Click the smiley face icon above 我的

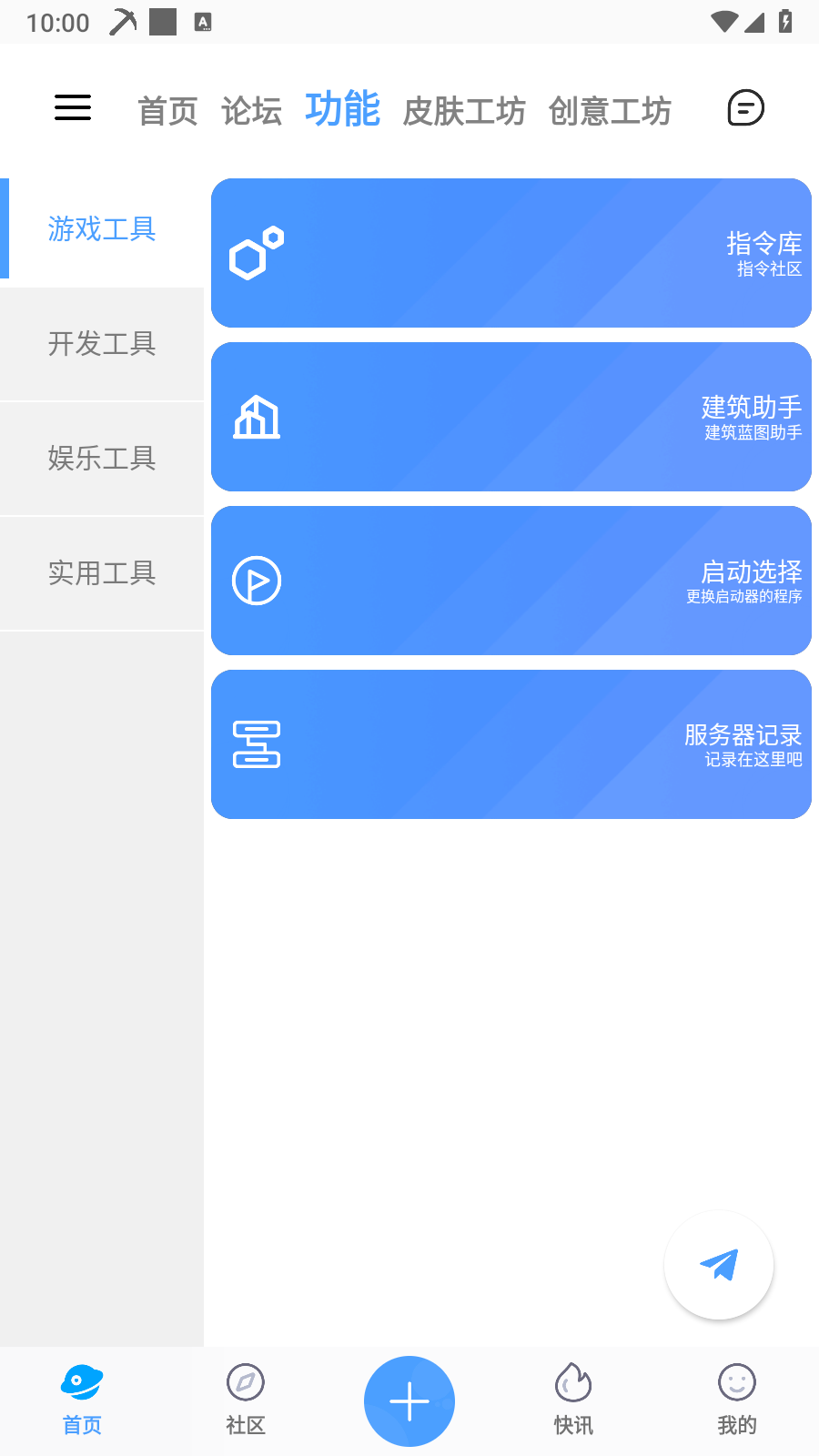pos(737,1383)
